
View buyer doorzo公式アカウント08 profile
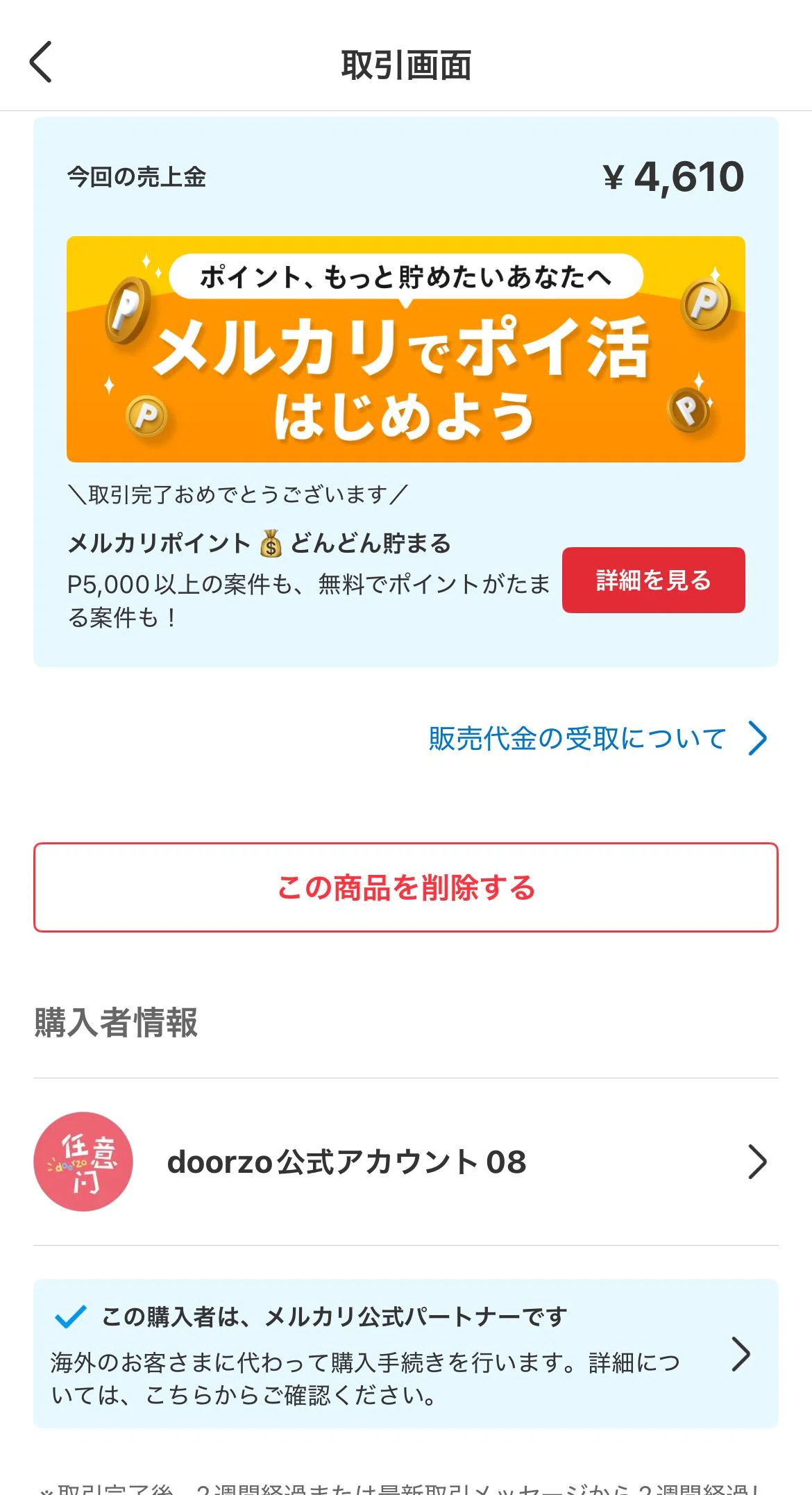point(405,1162)
